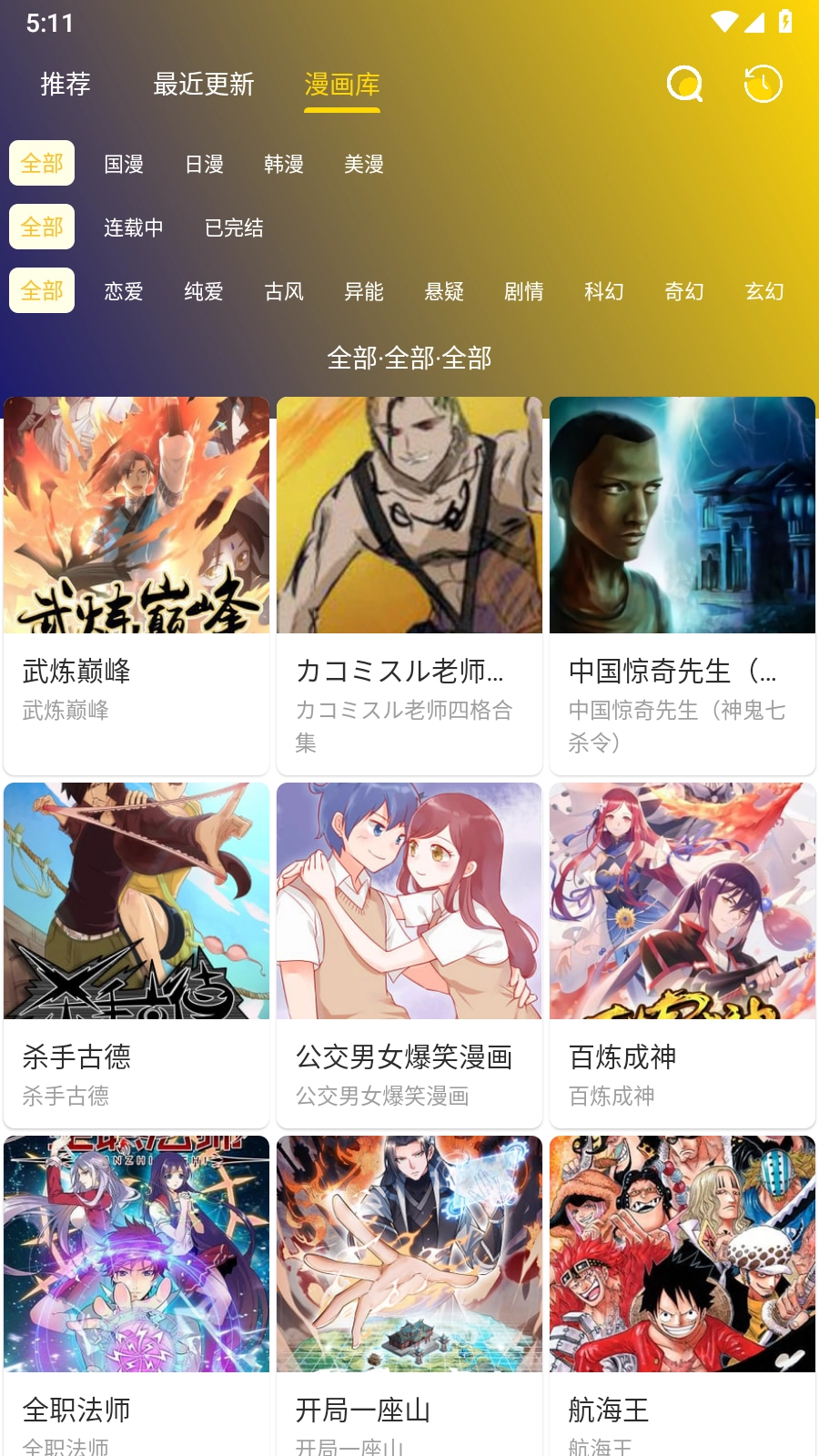Choose the 韩漫 filter
This screenshot has width=819, height=1456.
[x=284, y=164]
